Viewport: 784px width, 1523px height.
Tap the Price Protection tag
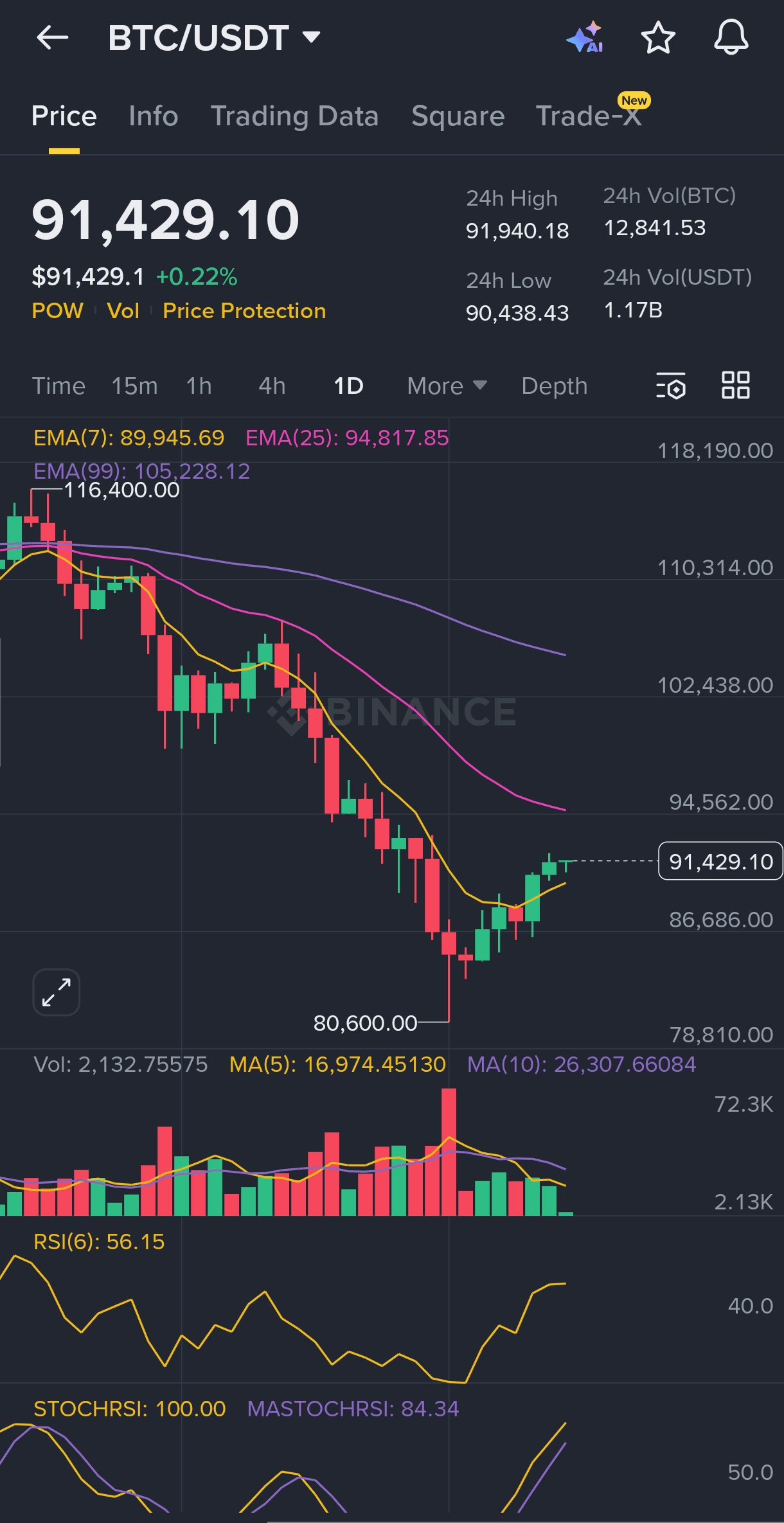tap(244, 311)
